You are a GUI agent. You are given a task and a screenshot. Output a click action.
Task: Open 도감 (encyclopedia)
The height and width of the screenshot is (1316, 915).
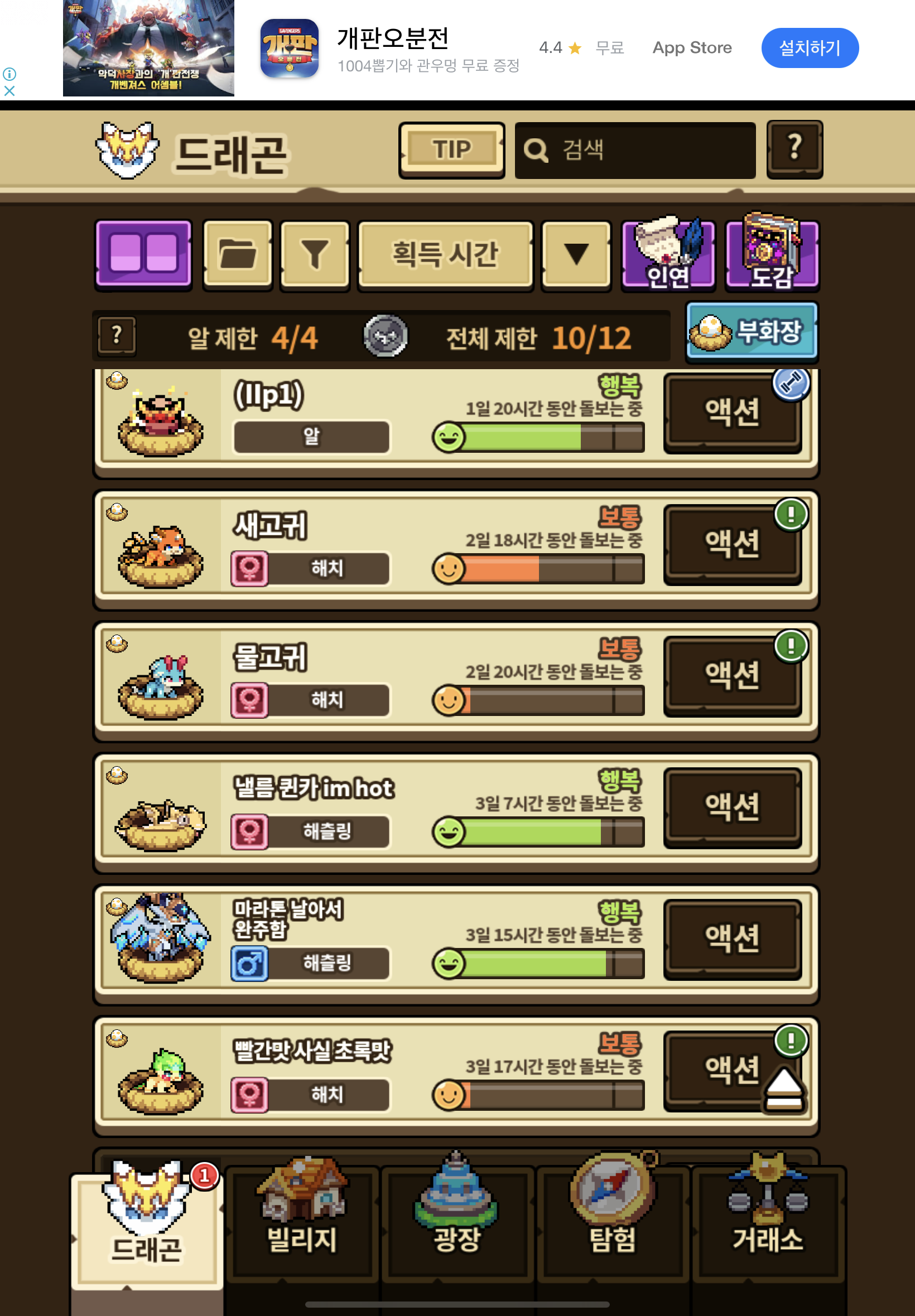click(x=772, y=254)
